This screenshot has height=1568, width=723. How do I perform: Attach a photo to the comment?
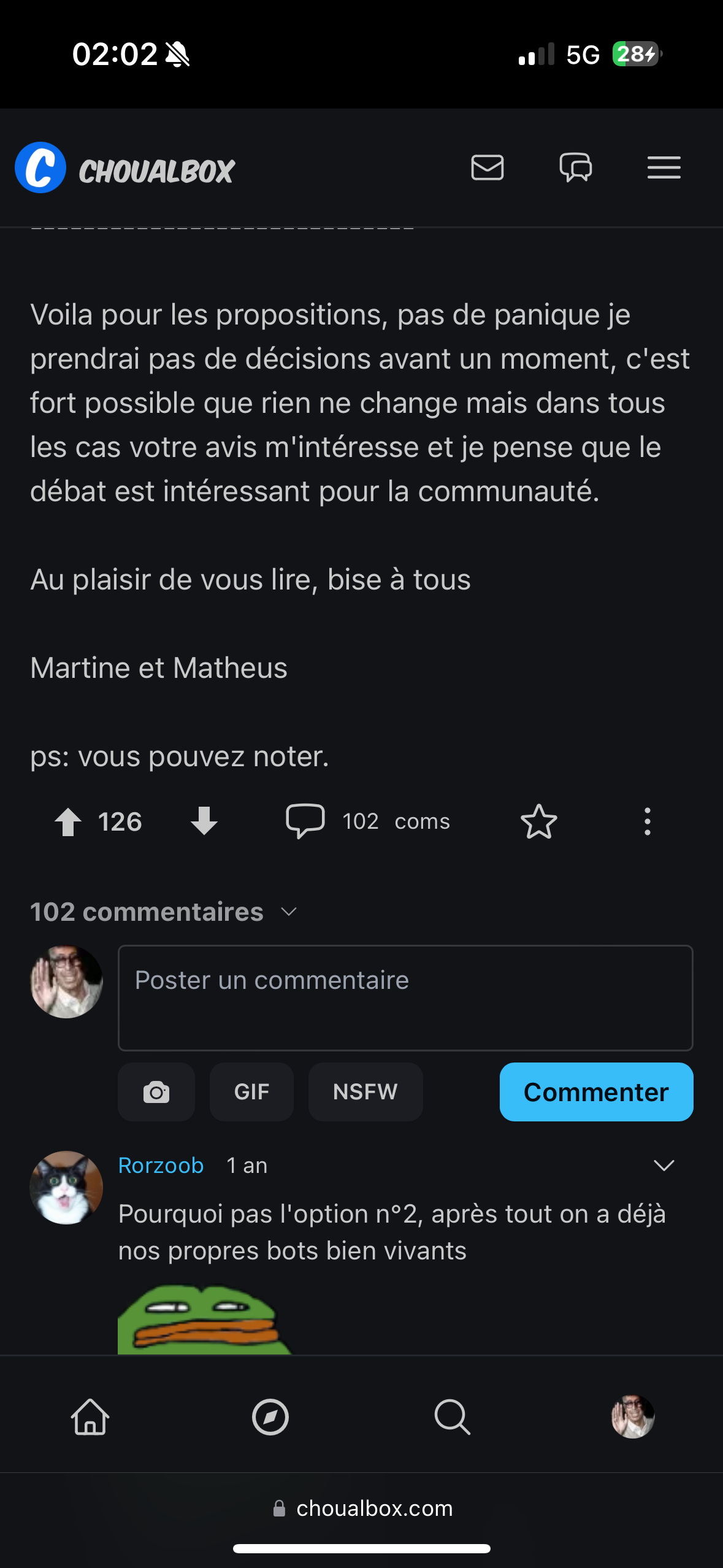[x=156, y=1092]
